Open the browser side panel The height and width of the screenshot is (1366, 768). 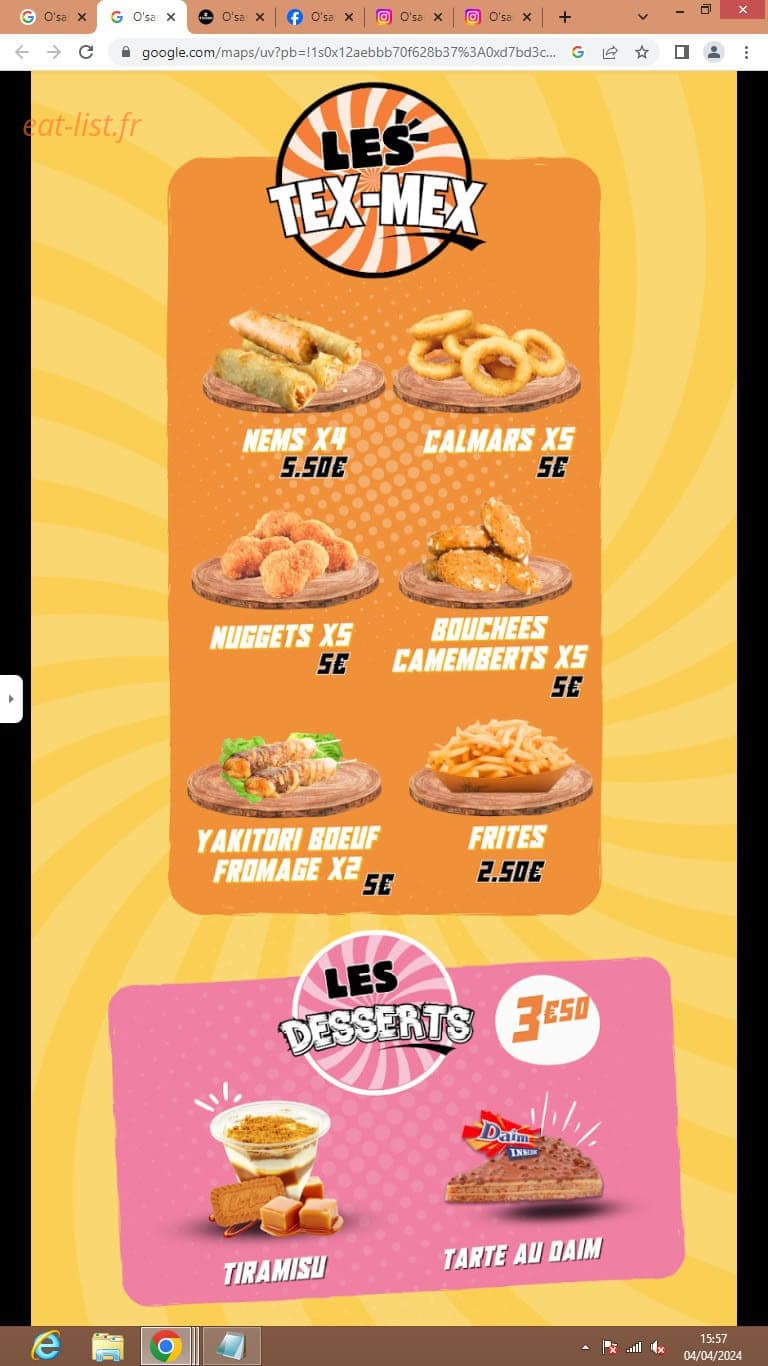tap(682, 52)
